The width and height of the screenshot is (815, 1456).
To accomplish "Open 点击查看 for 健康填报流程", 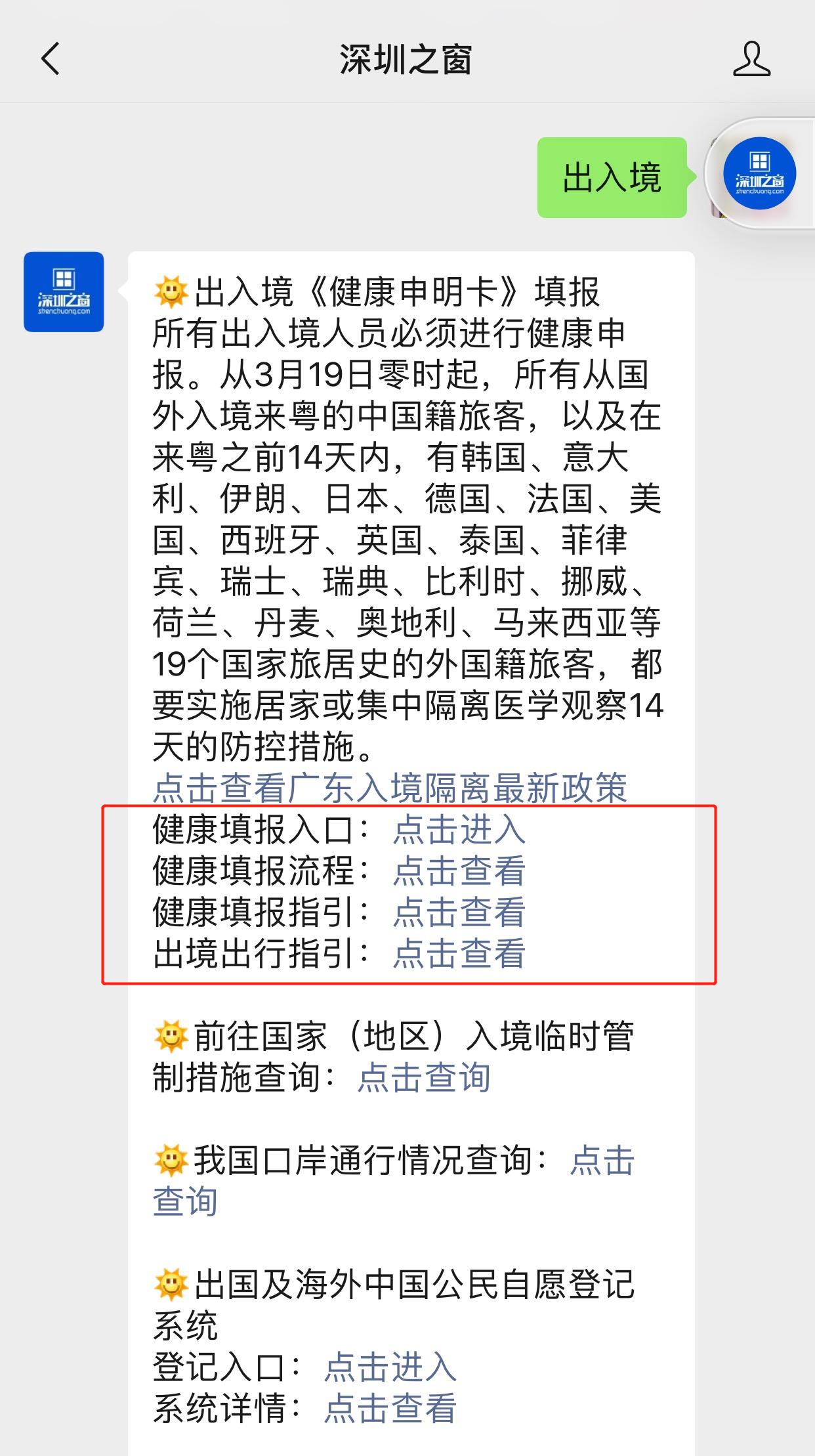I will 459,870.
